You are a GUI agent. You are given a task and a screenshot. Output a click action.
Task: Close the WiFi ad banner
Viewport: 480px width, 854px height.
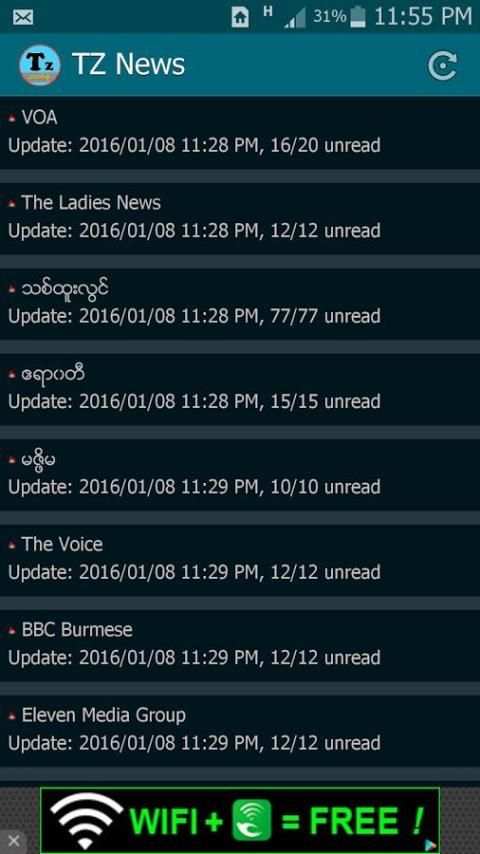point(14,841)
